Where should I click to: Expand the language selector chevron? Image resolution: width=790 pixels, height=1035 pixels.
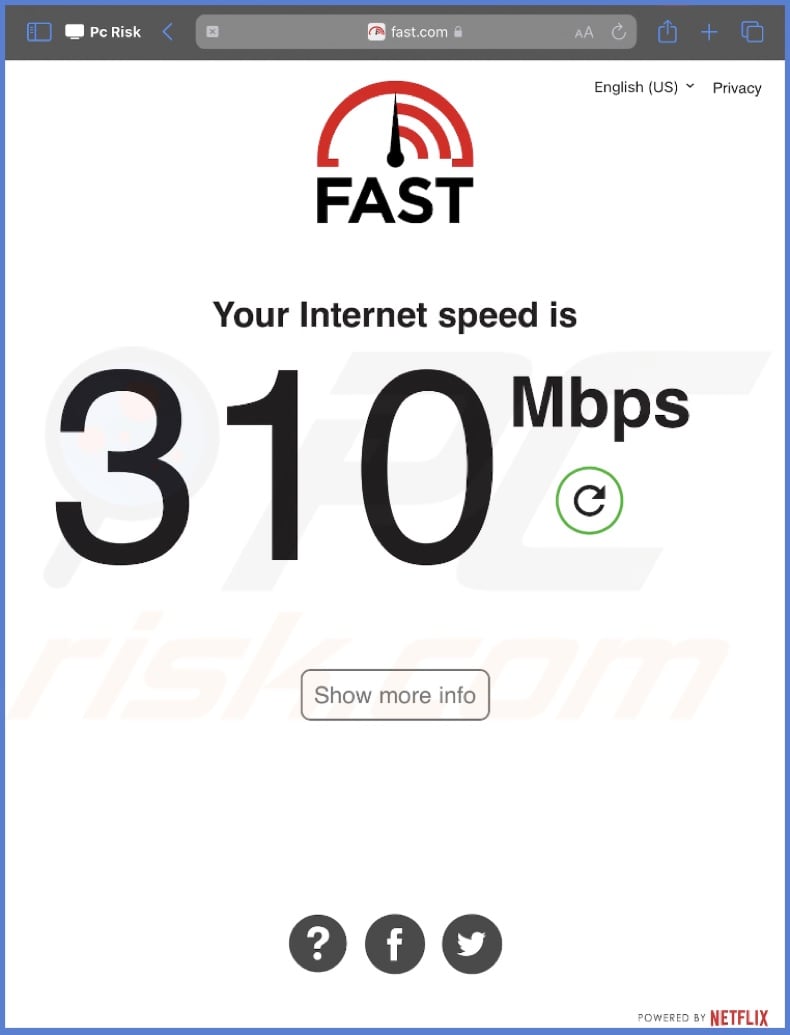point(689,87)
